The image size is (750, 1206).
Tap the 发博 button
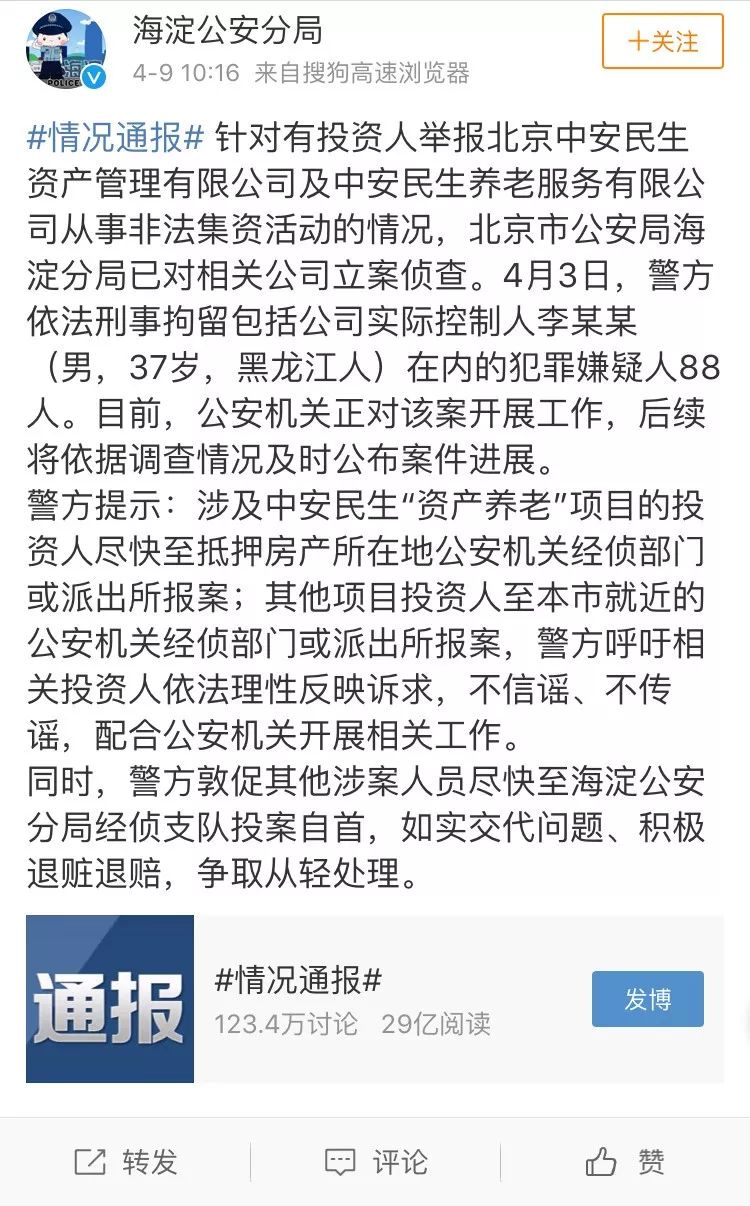(648, 999)
